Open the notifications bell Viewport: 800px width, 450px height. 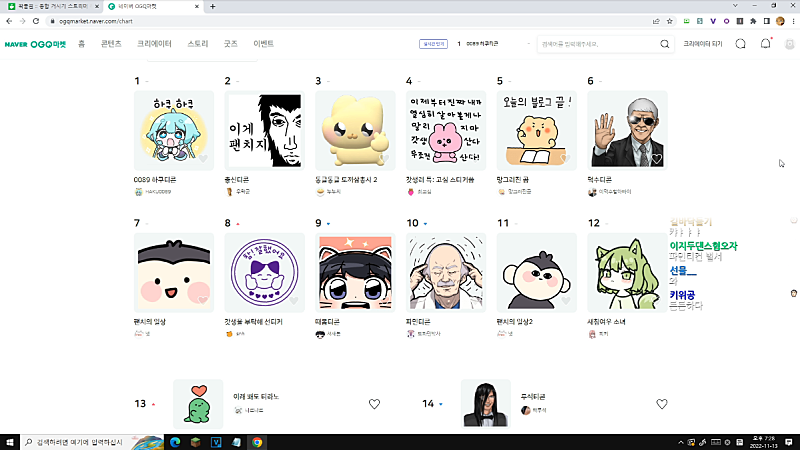tap(765, 44)
